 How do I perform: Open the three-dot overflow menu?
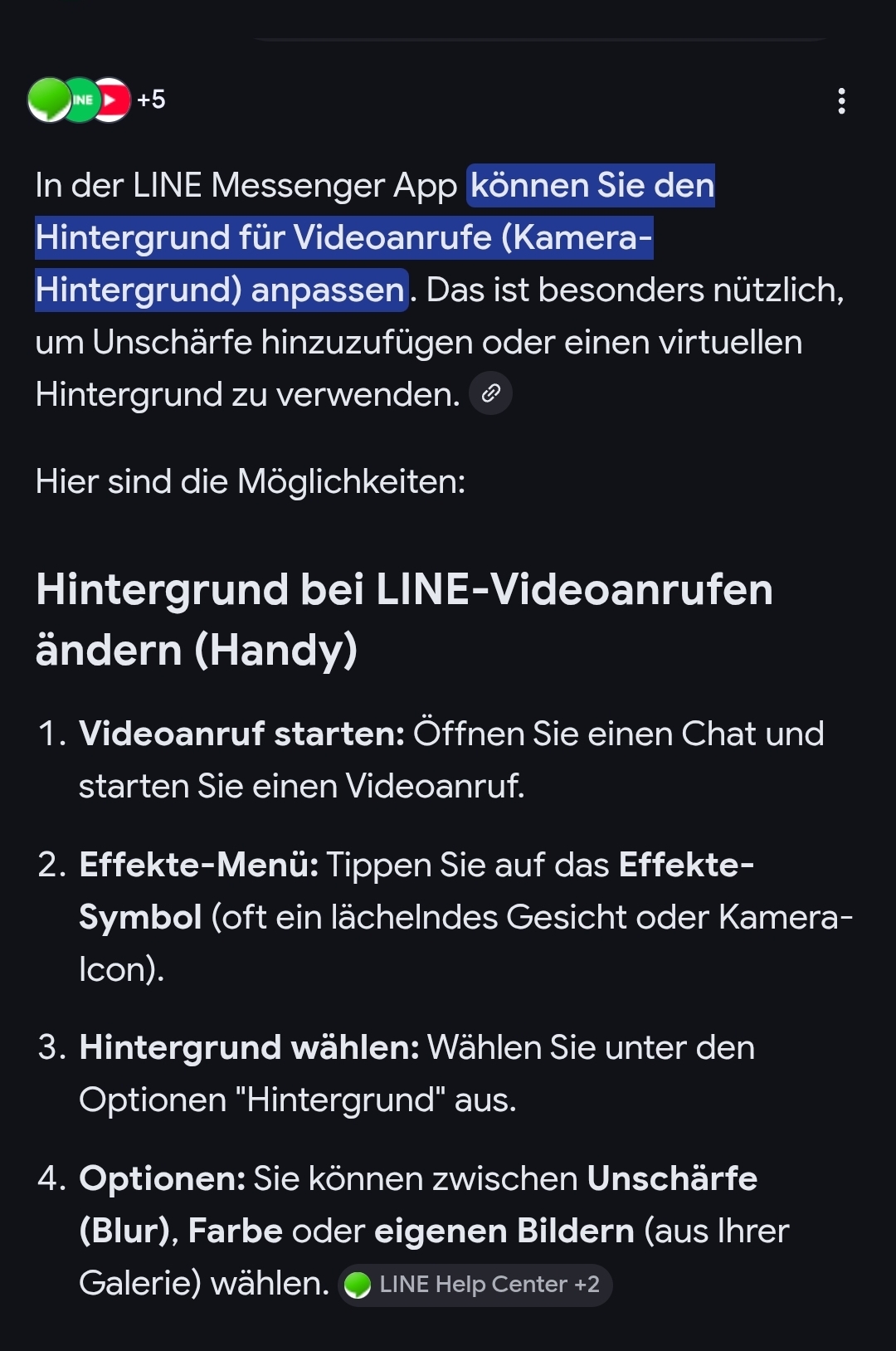tap(841, 101)
